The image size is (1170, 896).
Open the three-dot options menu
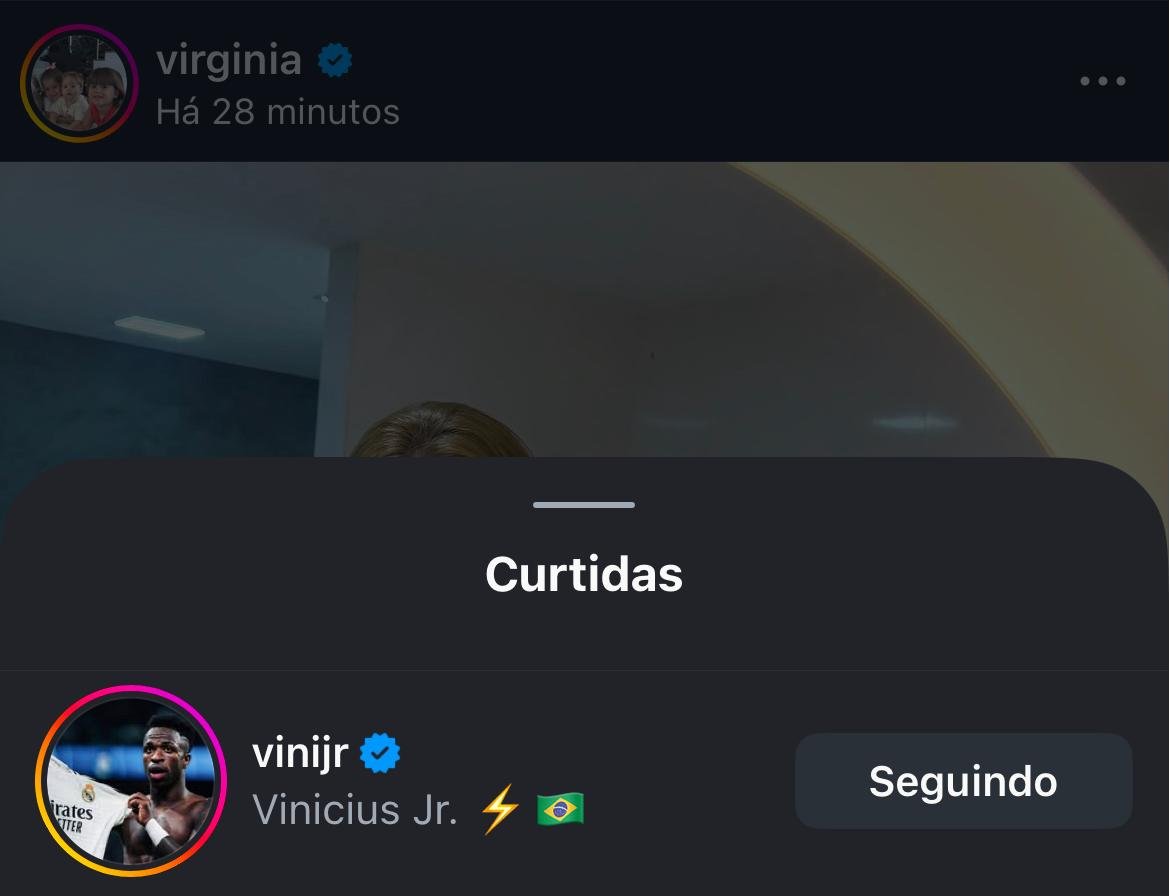[1103, 81]
